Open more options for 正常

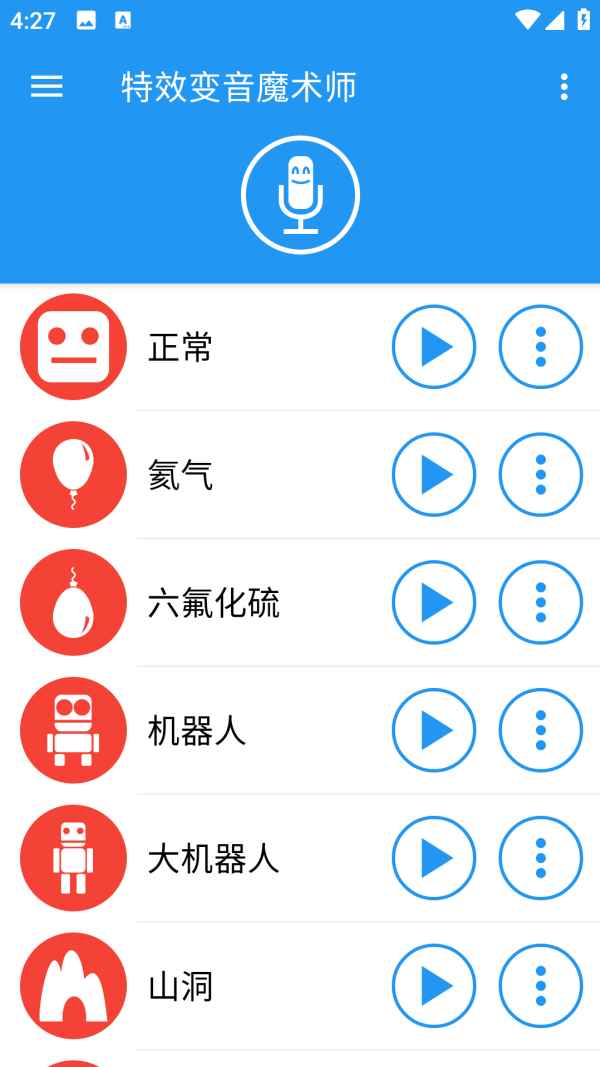541,347
